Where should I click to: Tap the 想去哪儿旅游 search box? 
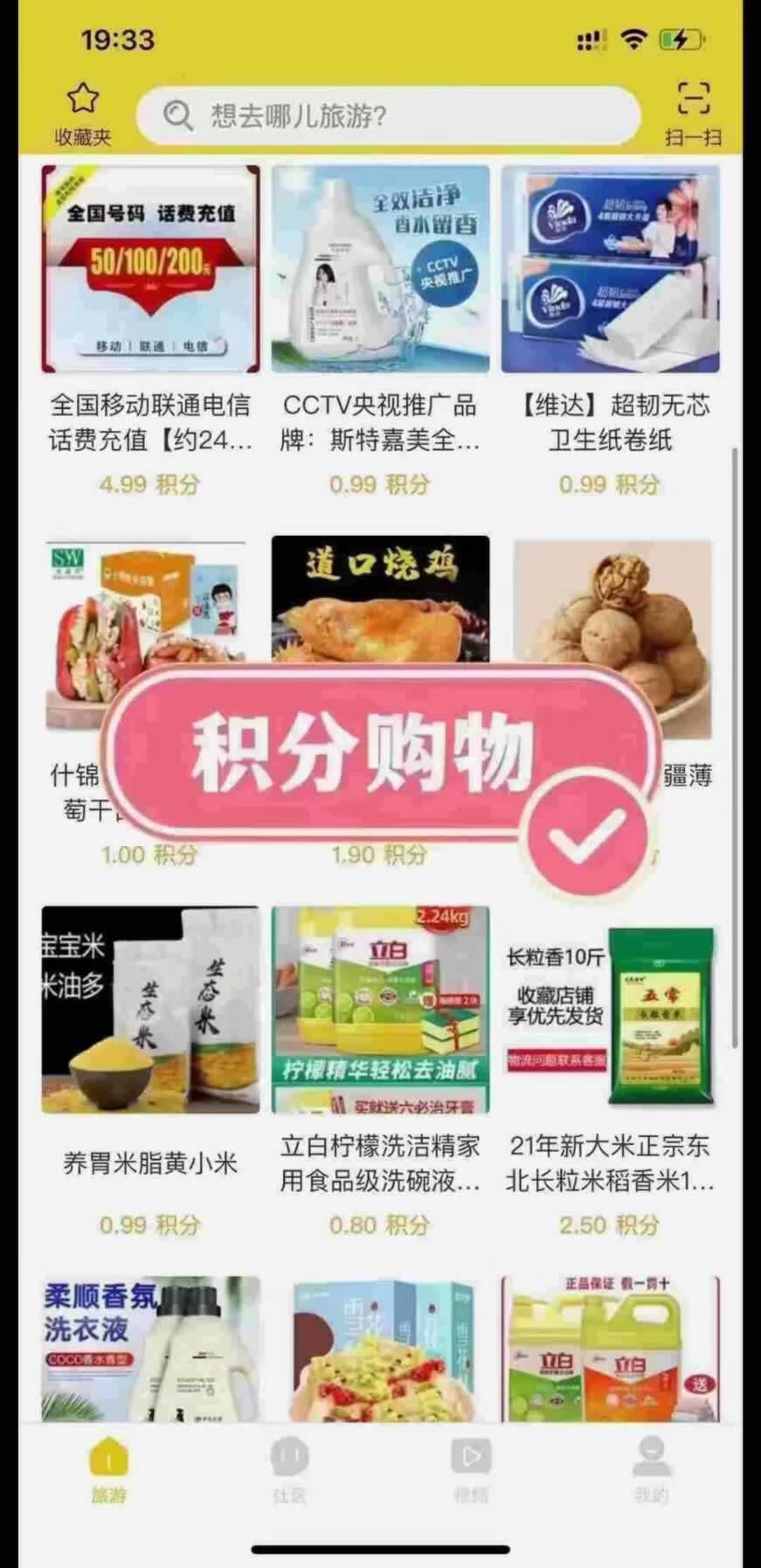tap(389, 115)
